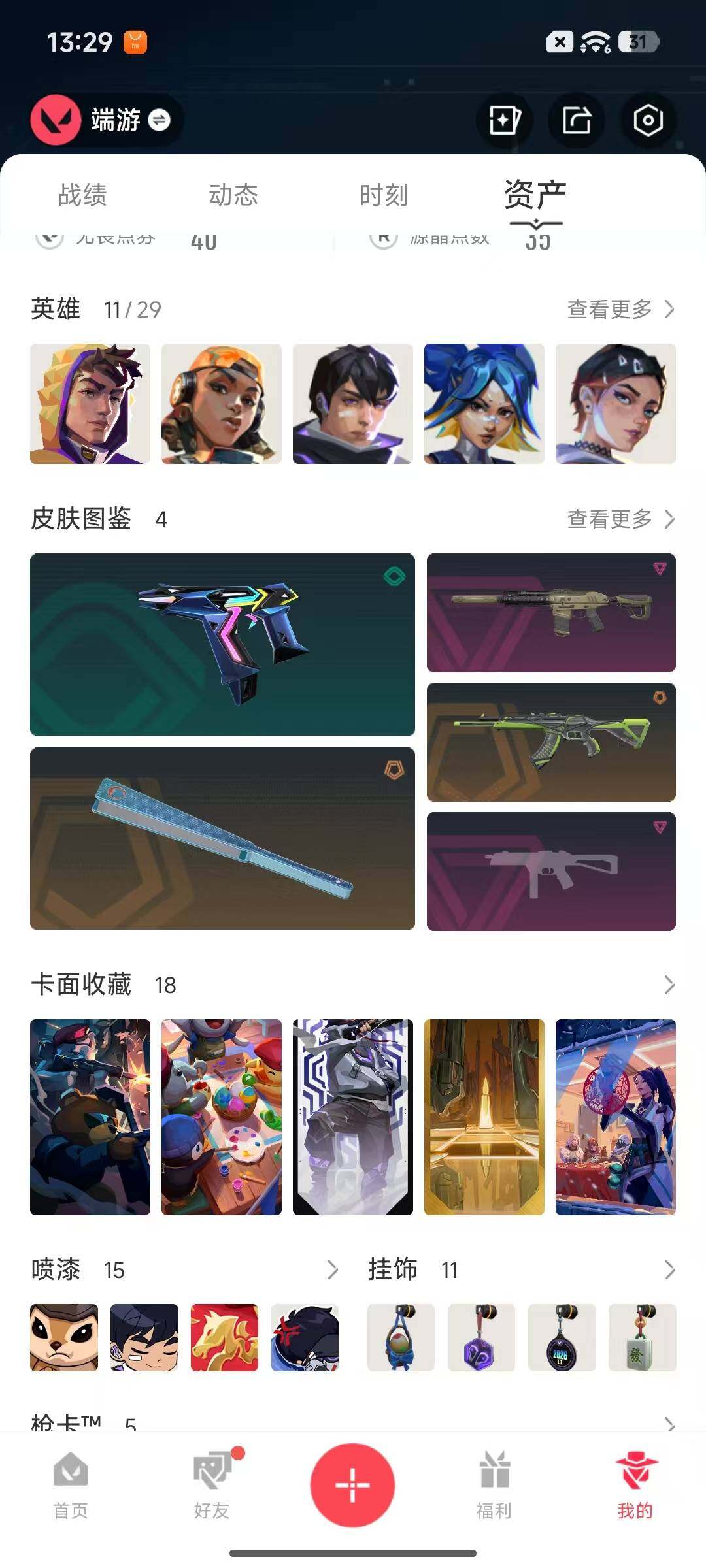The image size is (706, 1568).
Task: Open the sparkle card icon in the header
Action: pos(504,120)
